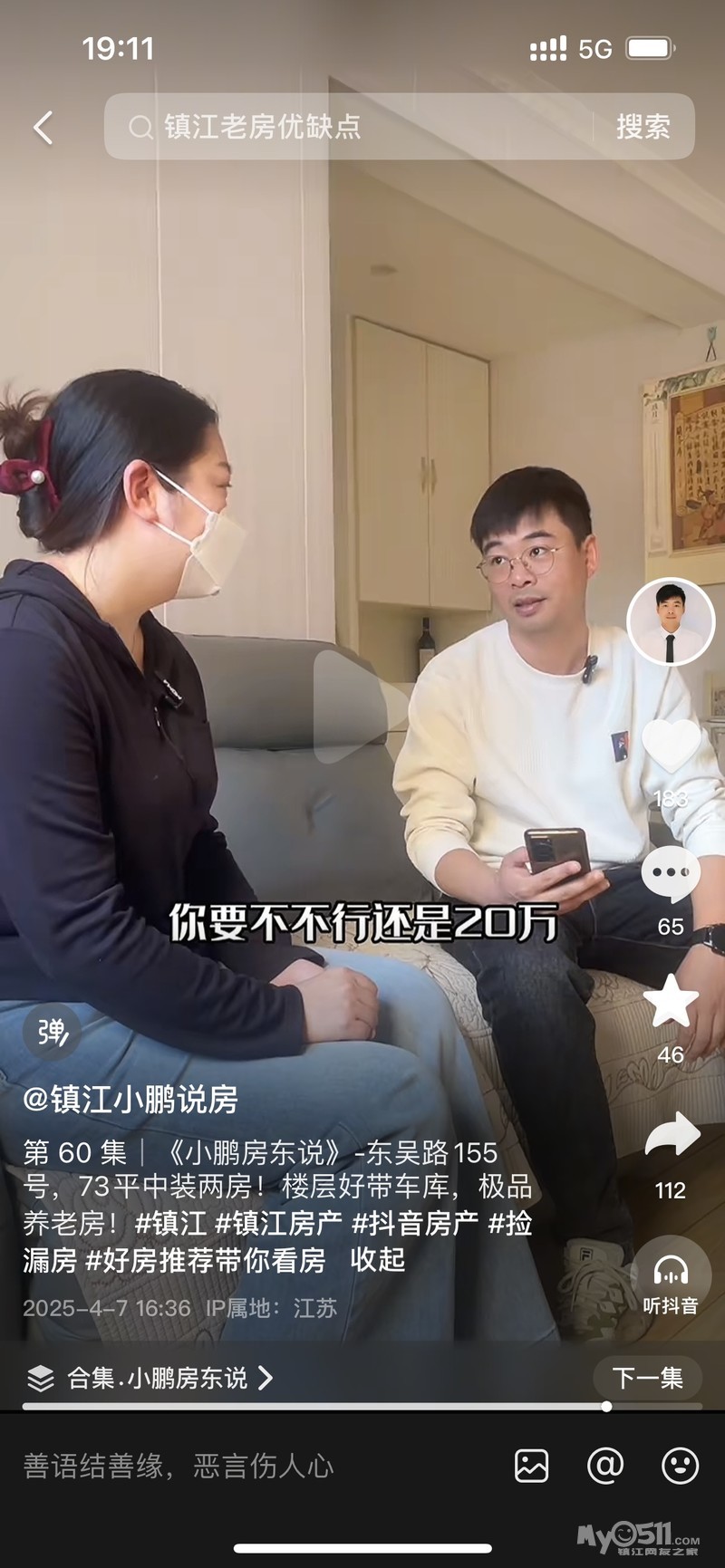Open the comments bubble icon

pyautogui.click(x=671, y=874)
